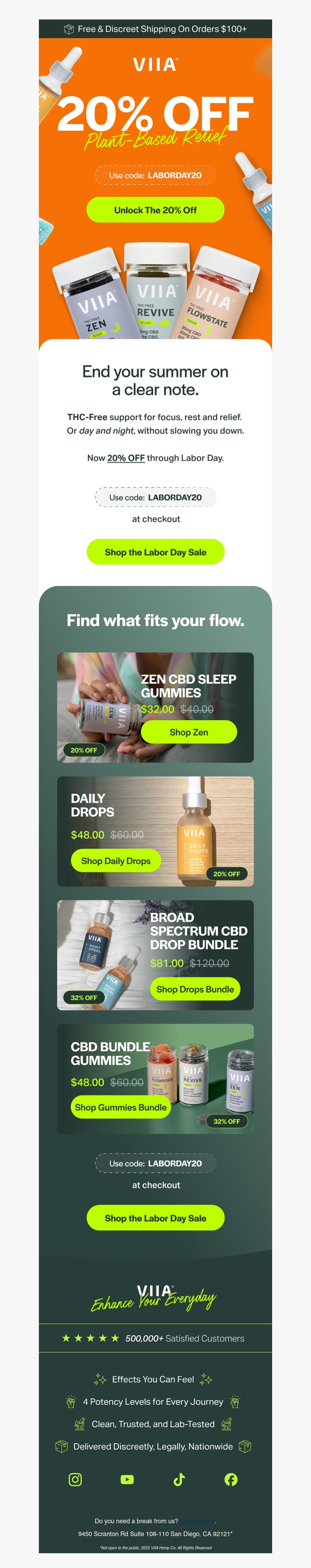Tap Shop Daily Drops button

pyautogui.click(x=115, y=861)
